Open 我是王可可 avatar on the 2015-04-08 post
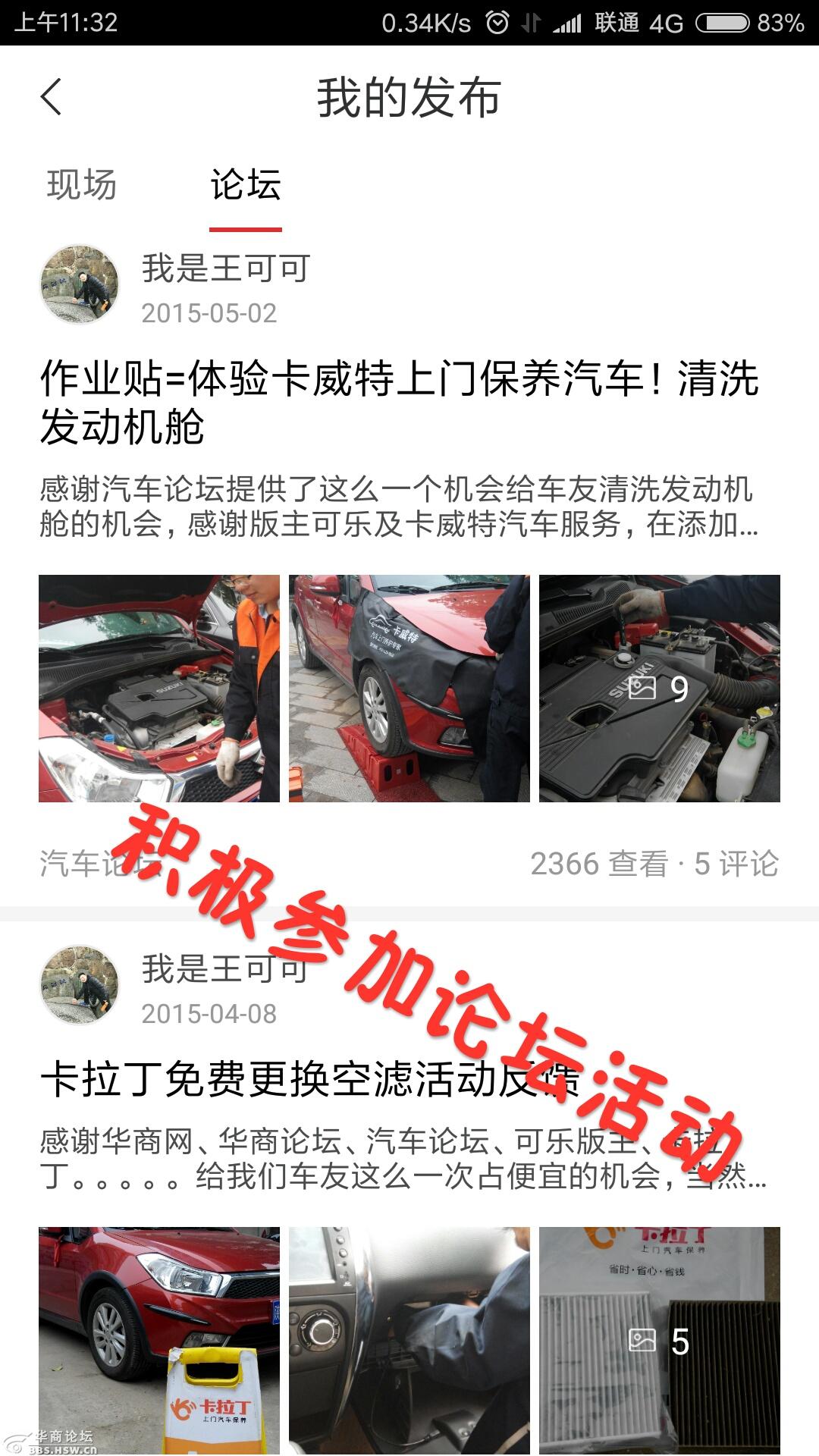 click(x=80, y=985)
